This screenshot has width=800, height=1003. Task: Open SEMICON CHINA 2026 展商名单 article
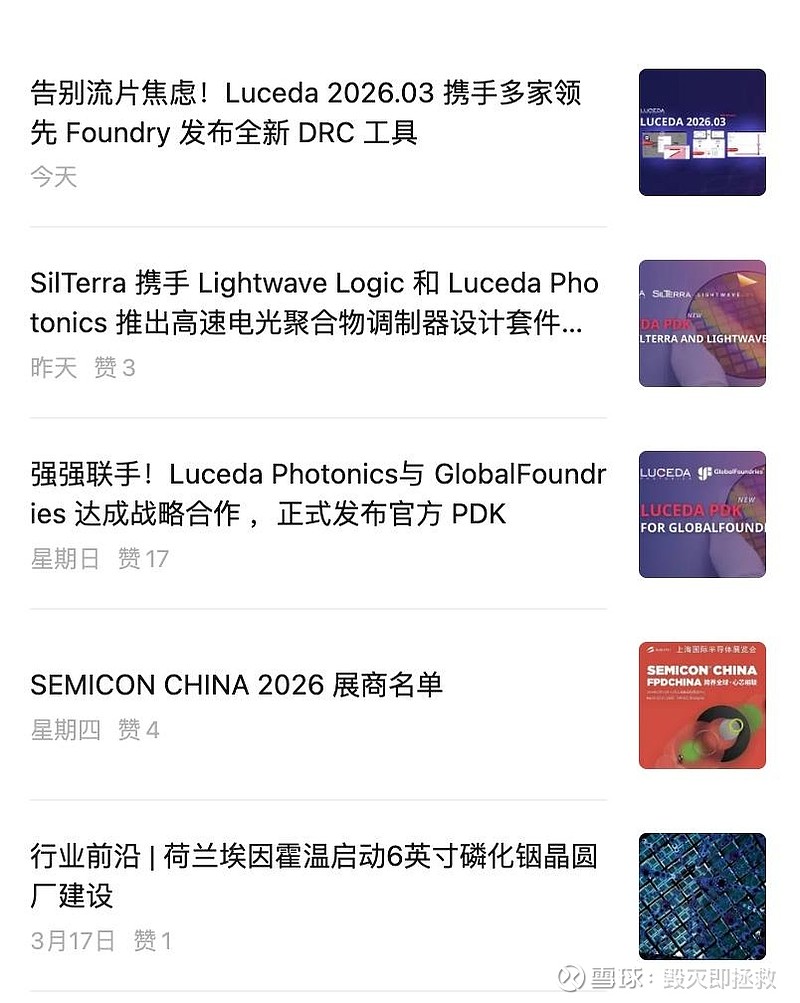point(237,685)
